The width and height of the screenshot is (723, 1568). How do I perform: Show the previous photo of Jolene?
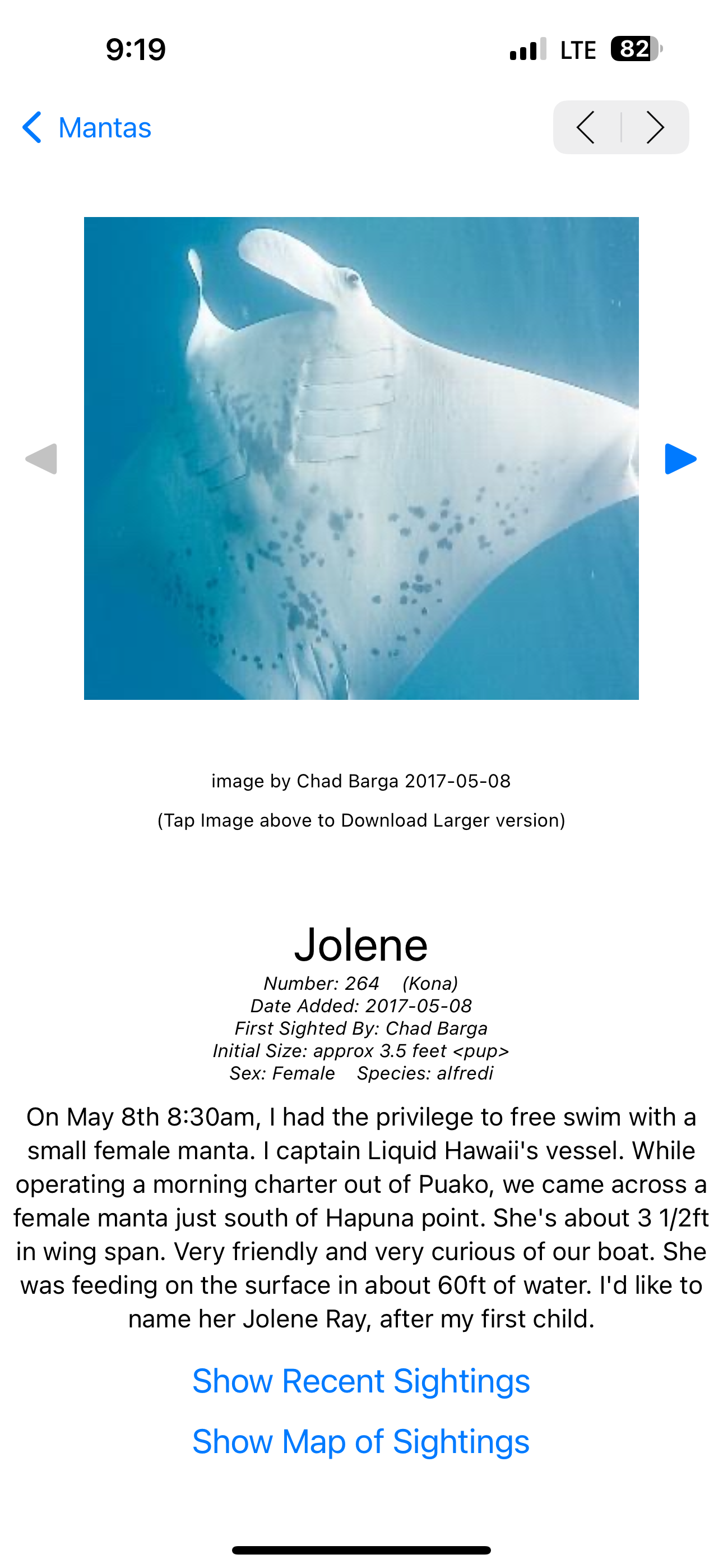[41, 459]
